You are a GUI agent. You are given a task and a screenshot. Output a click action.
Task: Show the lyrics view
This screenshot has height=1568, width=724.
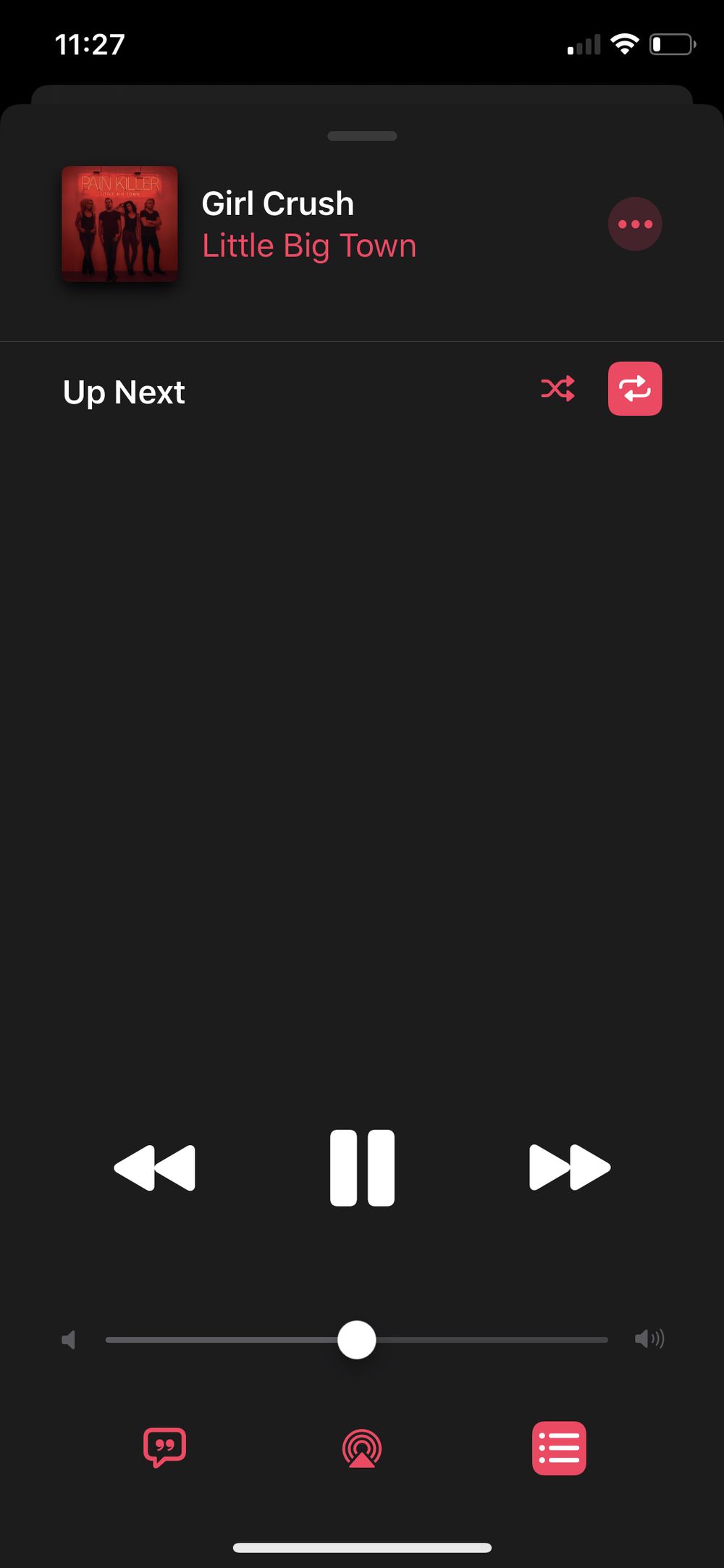click(x=165, y=1448)
